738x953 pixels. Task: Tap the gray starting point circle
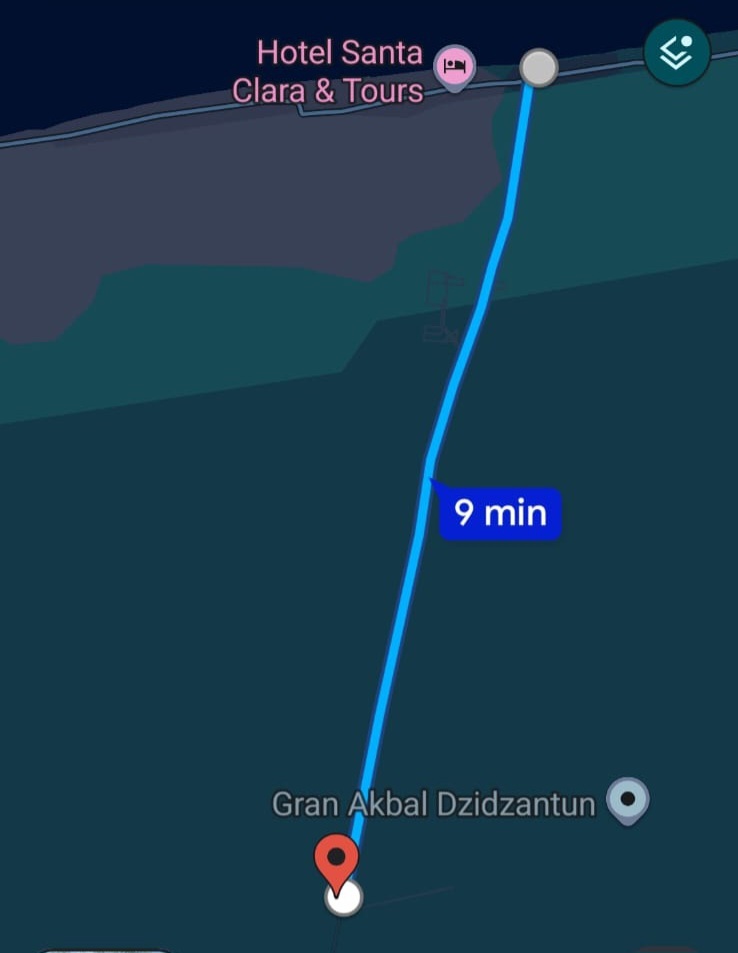[539, 68]
